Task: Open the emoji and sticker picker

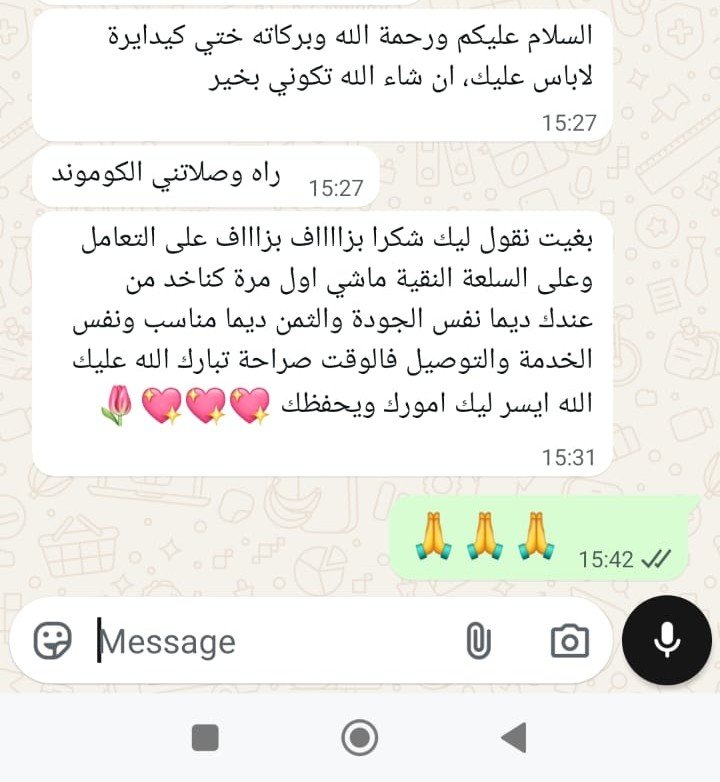Action: tap(52, 641)
